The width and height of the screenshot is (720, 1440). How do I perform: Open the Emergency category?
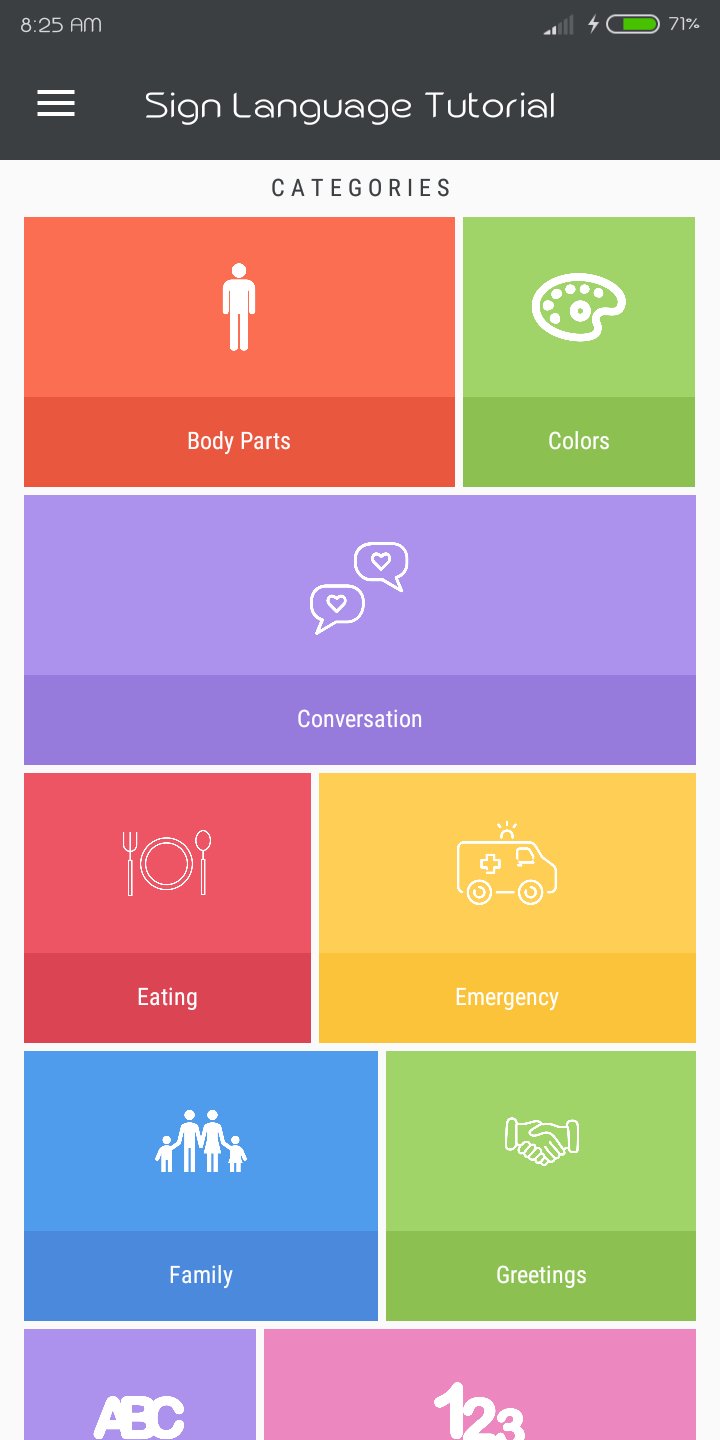506,996
